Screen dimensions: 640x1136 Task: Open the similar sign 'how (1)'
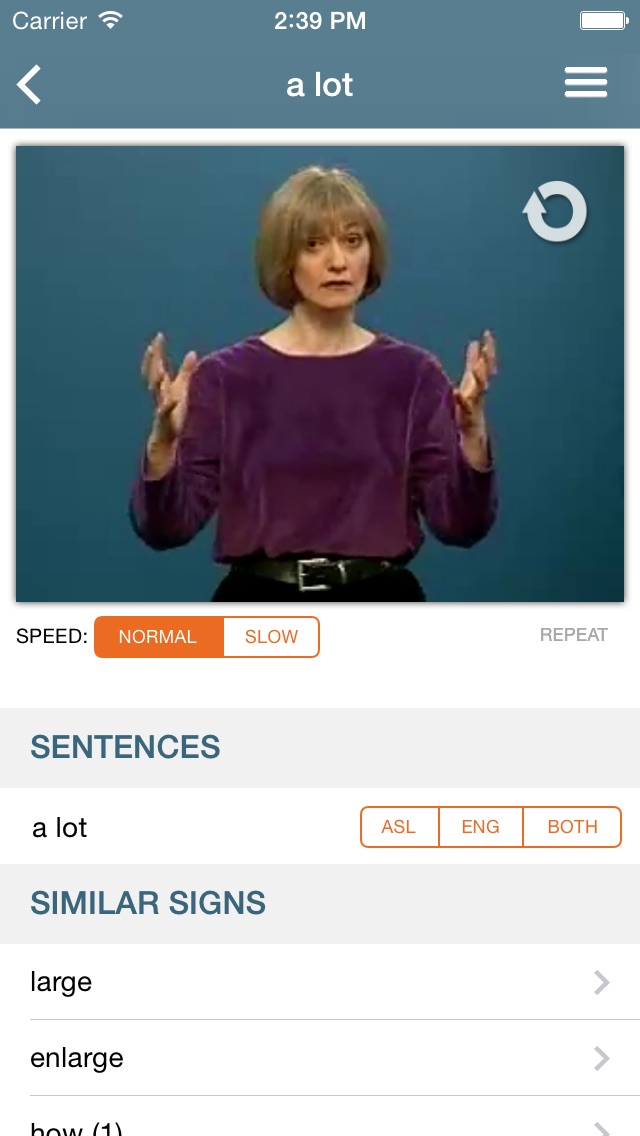tap(320, 1126)
